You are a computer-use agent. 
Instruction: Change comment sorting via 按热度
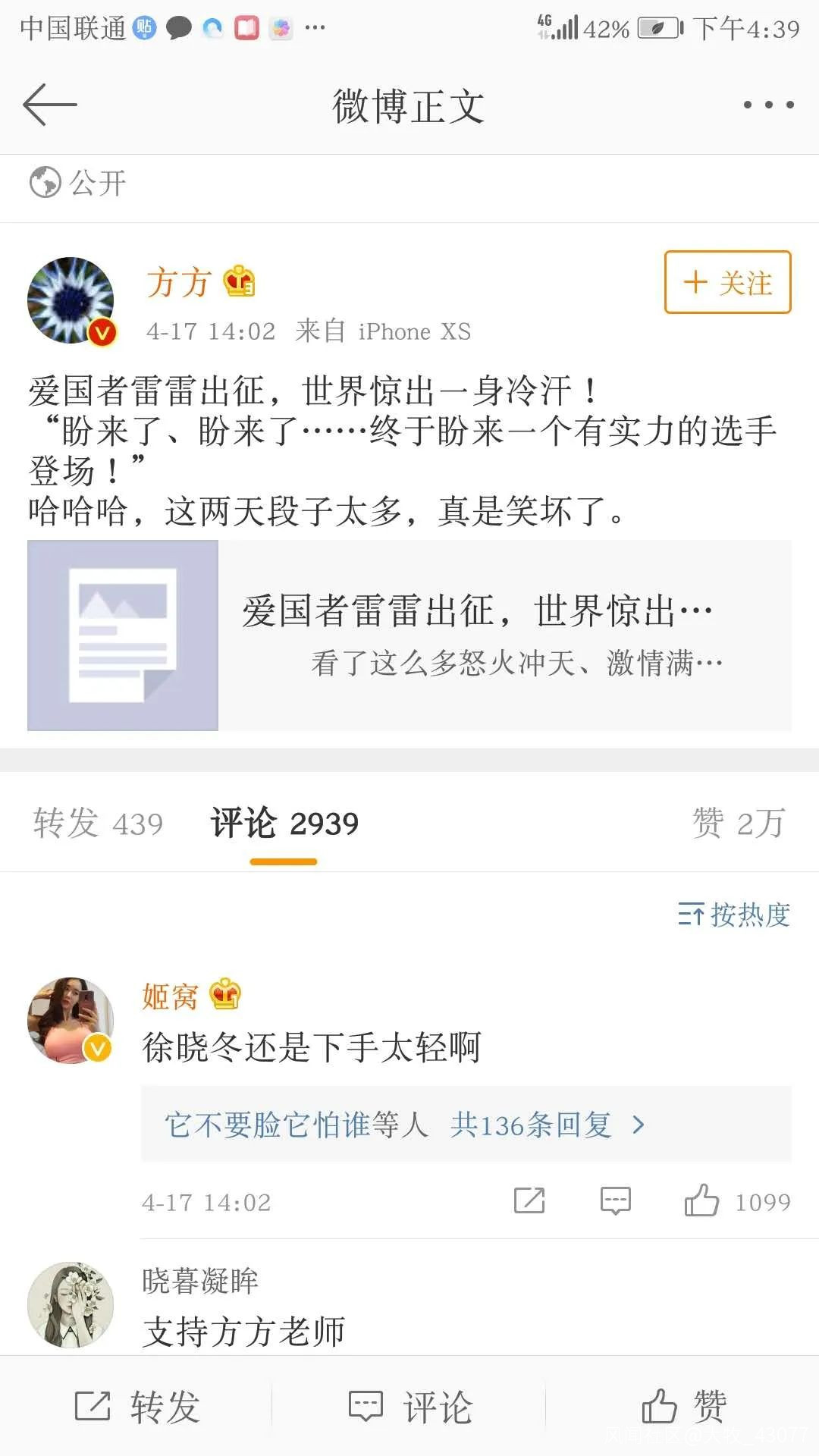[x=733, y=915]
